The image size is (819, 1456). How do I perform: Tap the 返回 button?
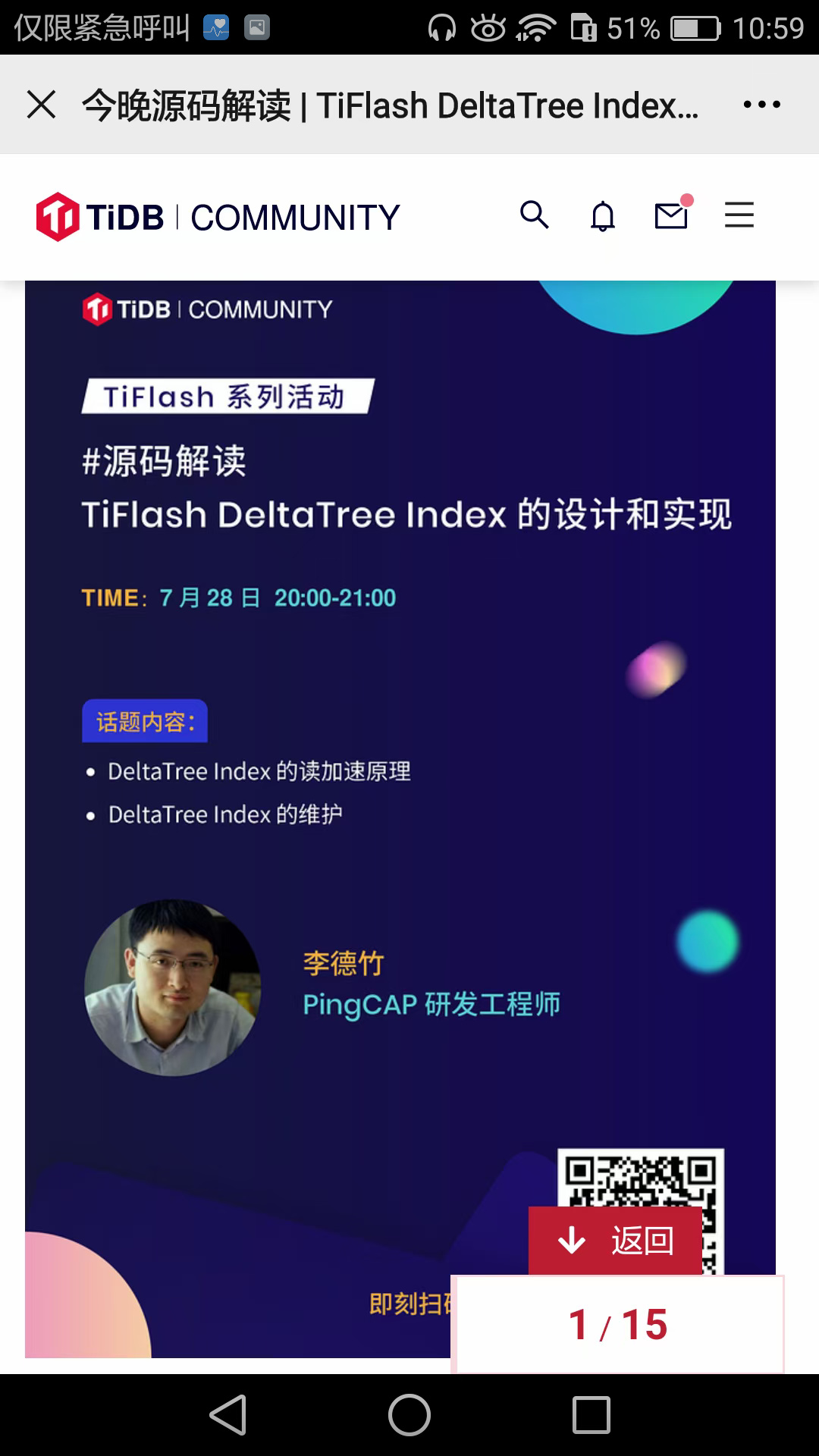[615, 1241]
